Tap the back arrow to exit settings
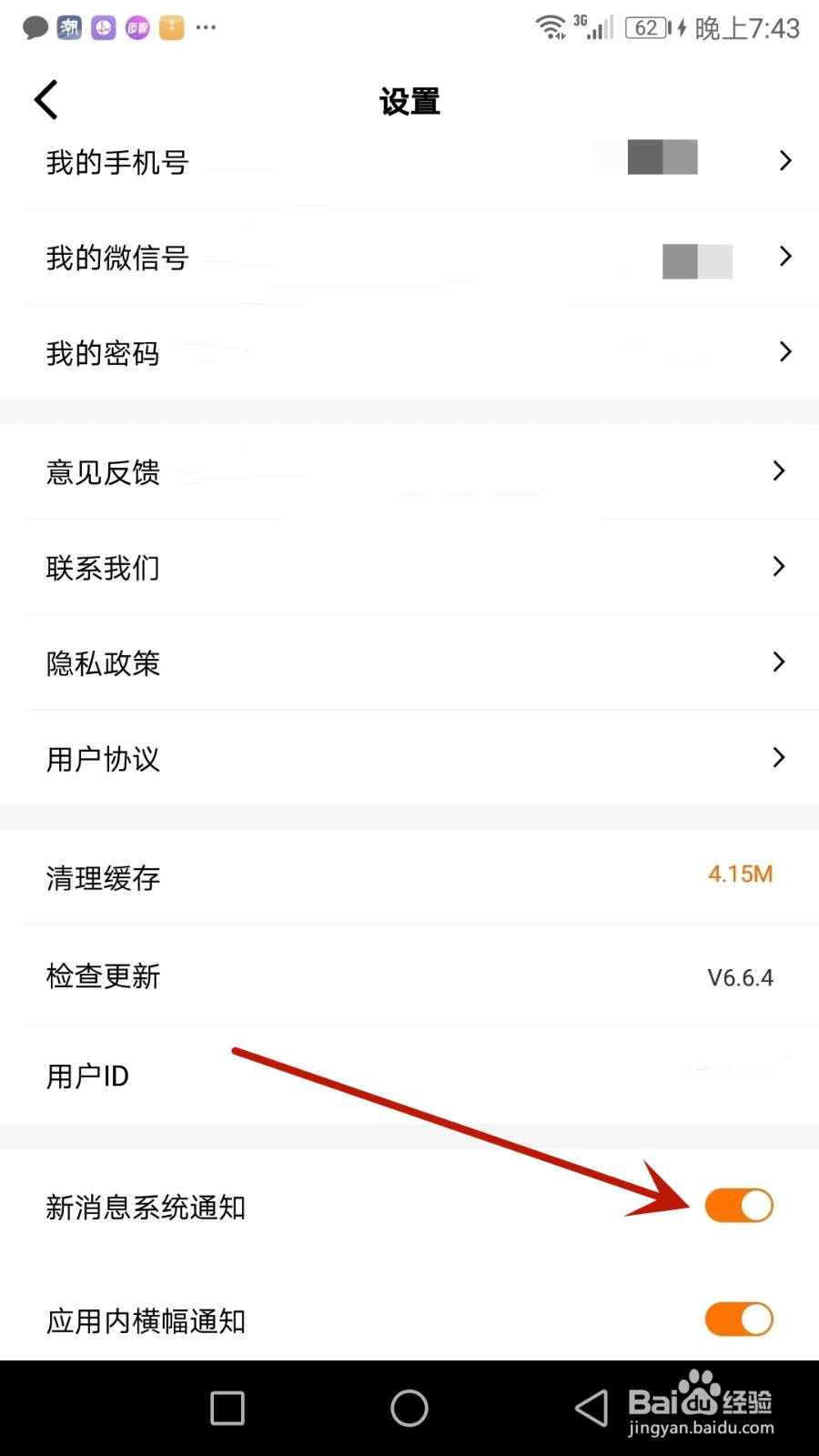 [x=45, y=100]
